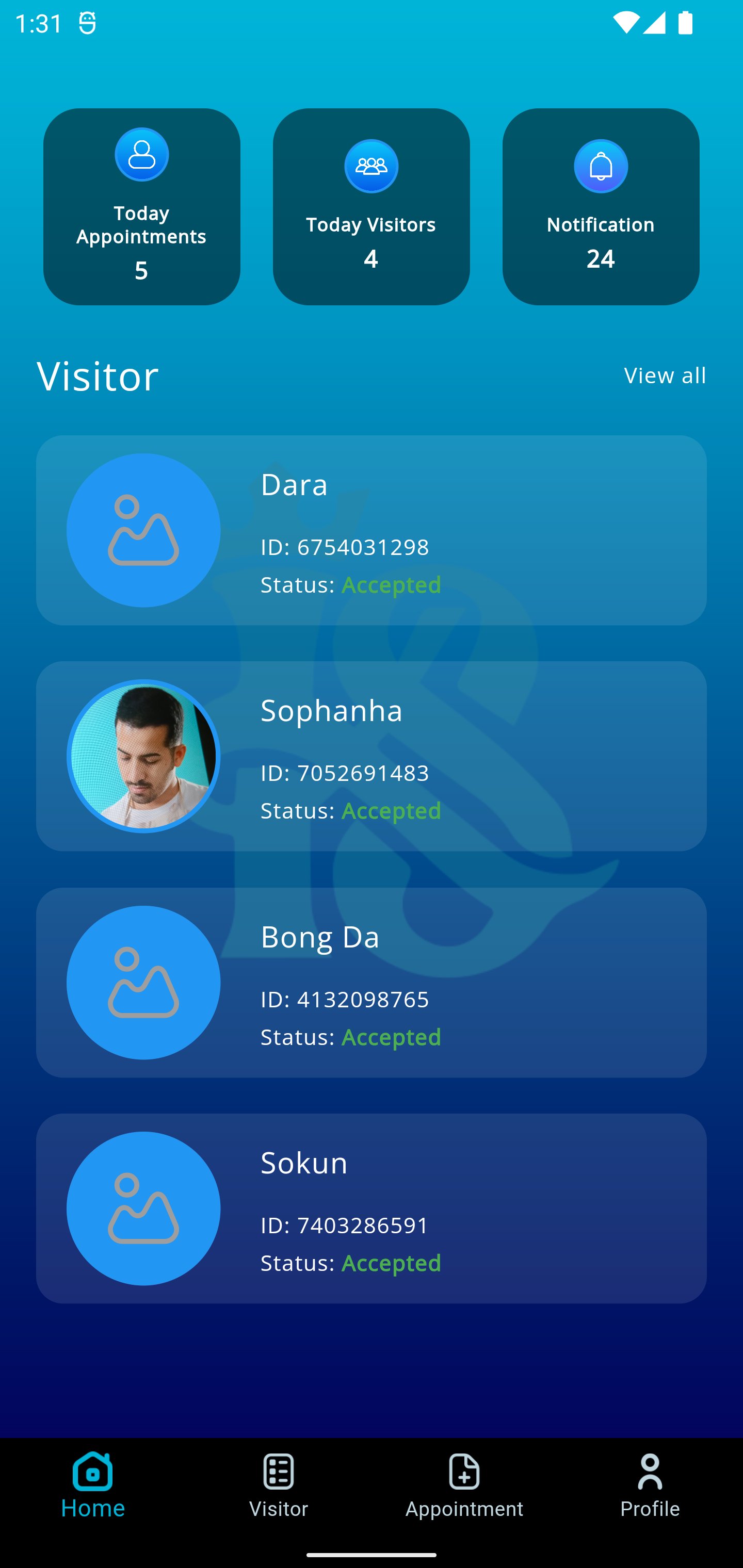Viewport: 743px width, 1568px height.
Task: Open the Profile person icon
Action: pyautogui.click(x=650, y=1472)
